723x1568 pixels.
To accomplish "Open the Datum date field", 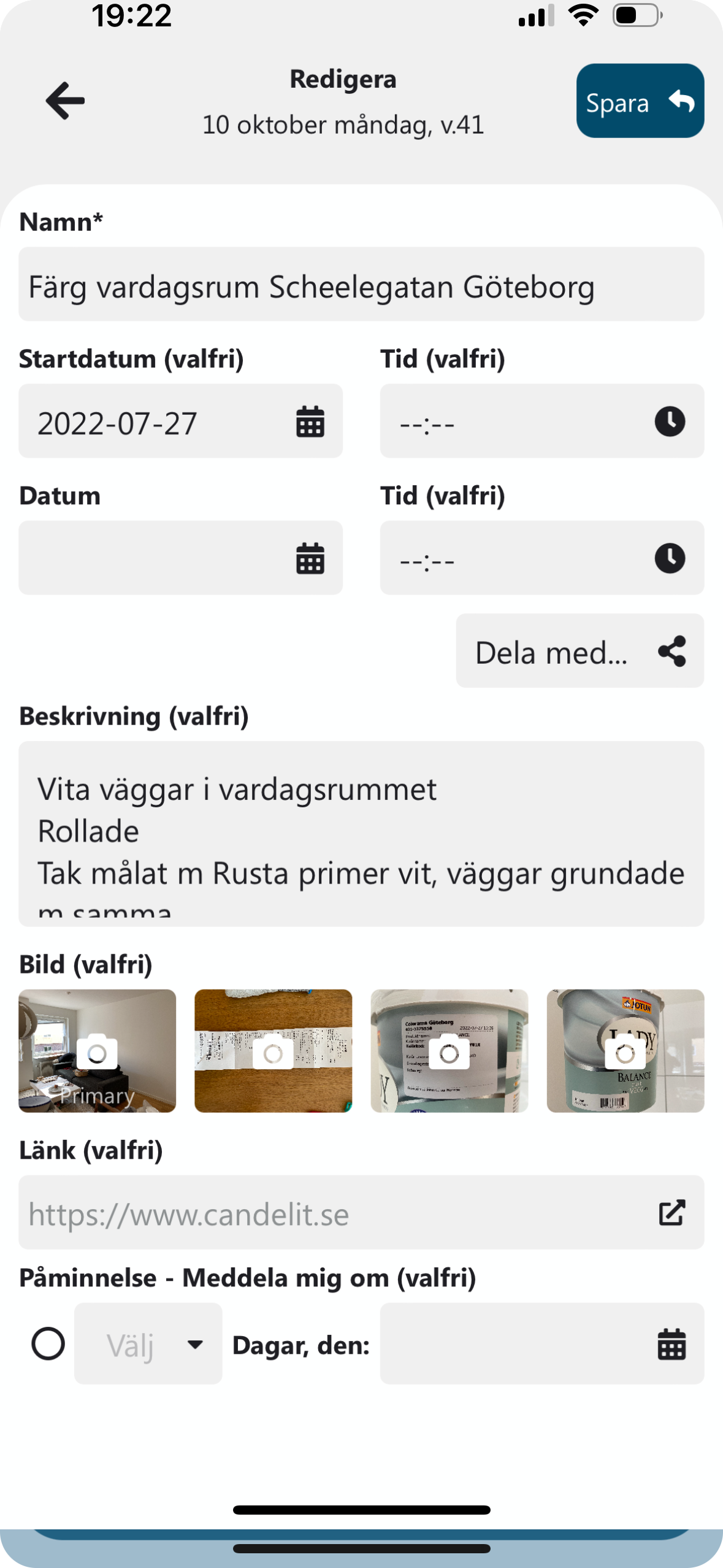I will point(180,558).
